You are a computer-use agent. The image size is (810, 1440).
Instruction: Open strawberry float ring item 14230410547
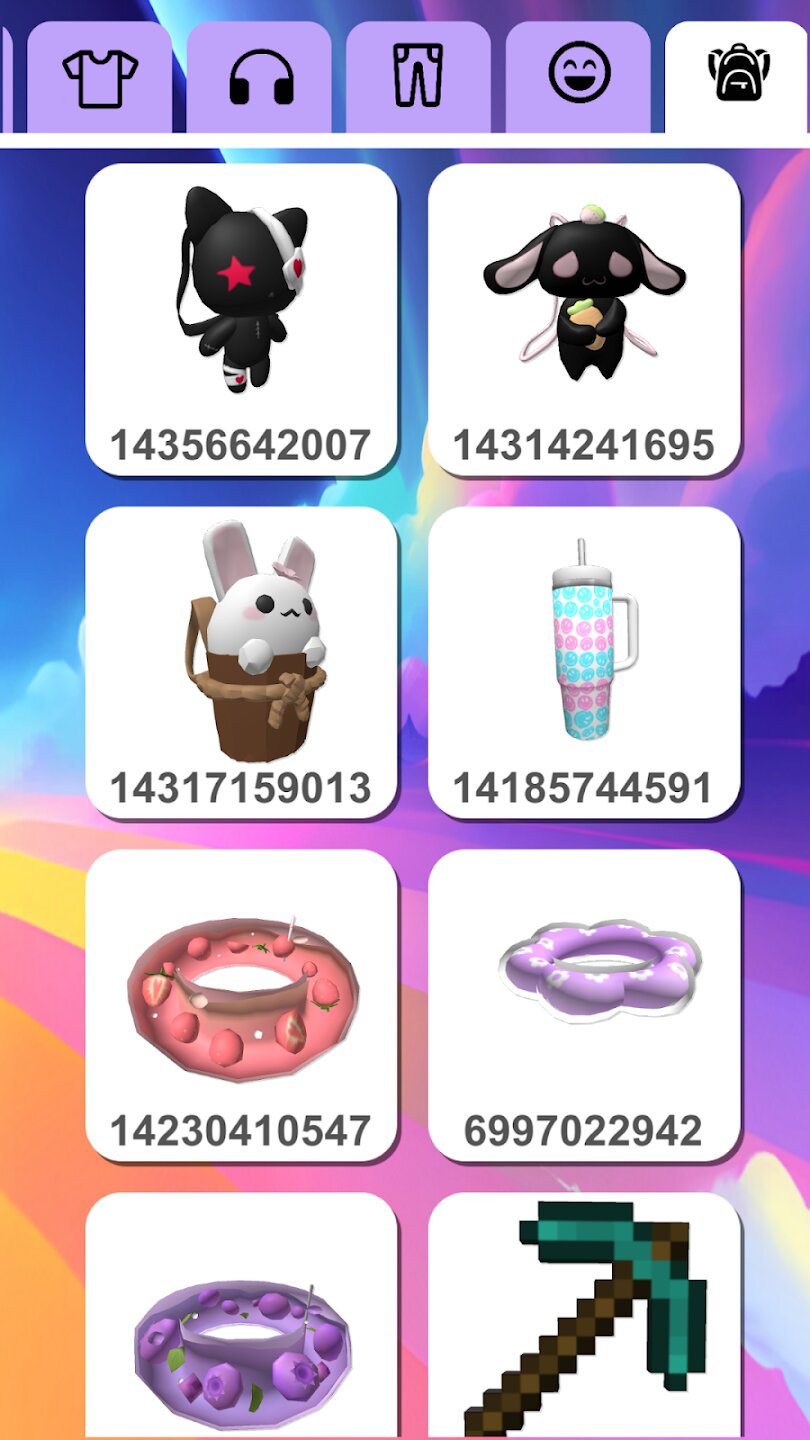click(241, 1005)
